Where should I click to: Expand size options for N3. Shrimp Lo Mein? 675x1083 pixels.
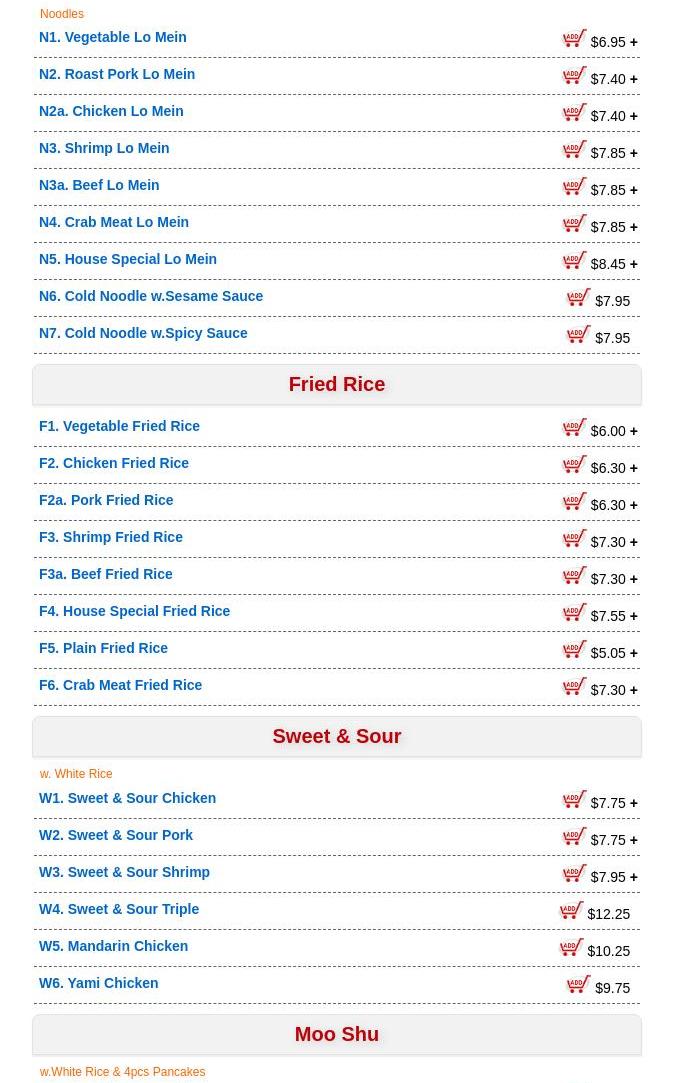click(633, 153)
